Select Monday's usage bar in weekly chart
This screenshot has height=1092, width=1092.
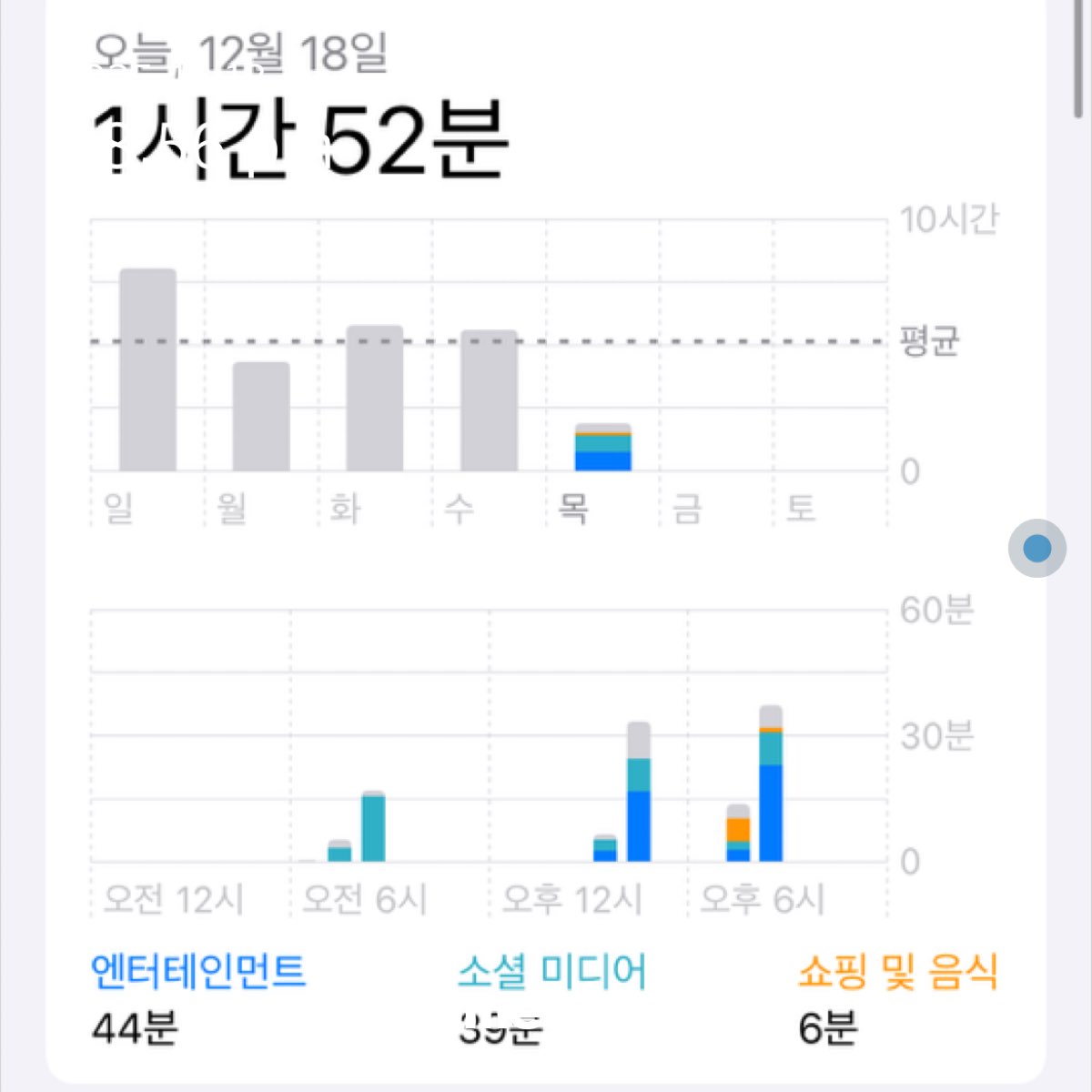pyautogui.click(x=261, y=417)
